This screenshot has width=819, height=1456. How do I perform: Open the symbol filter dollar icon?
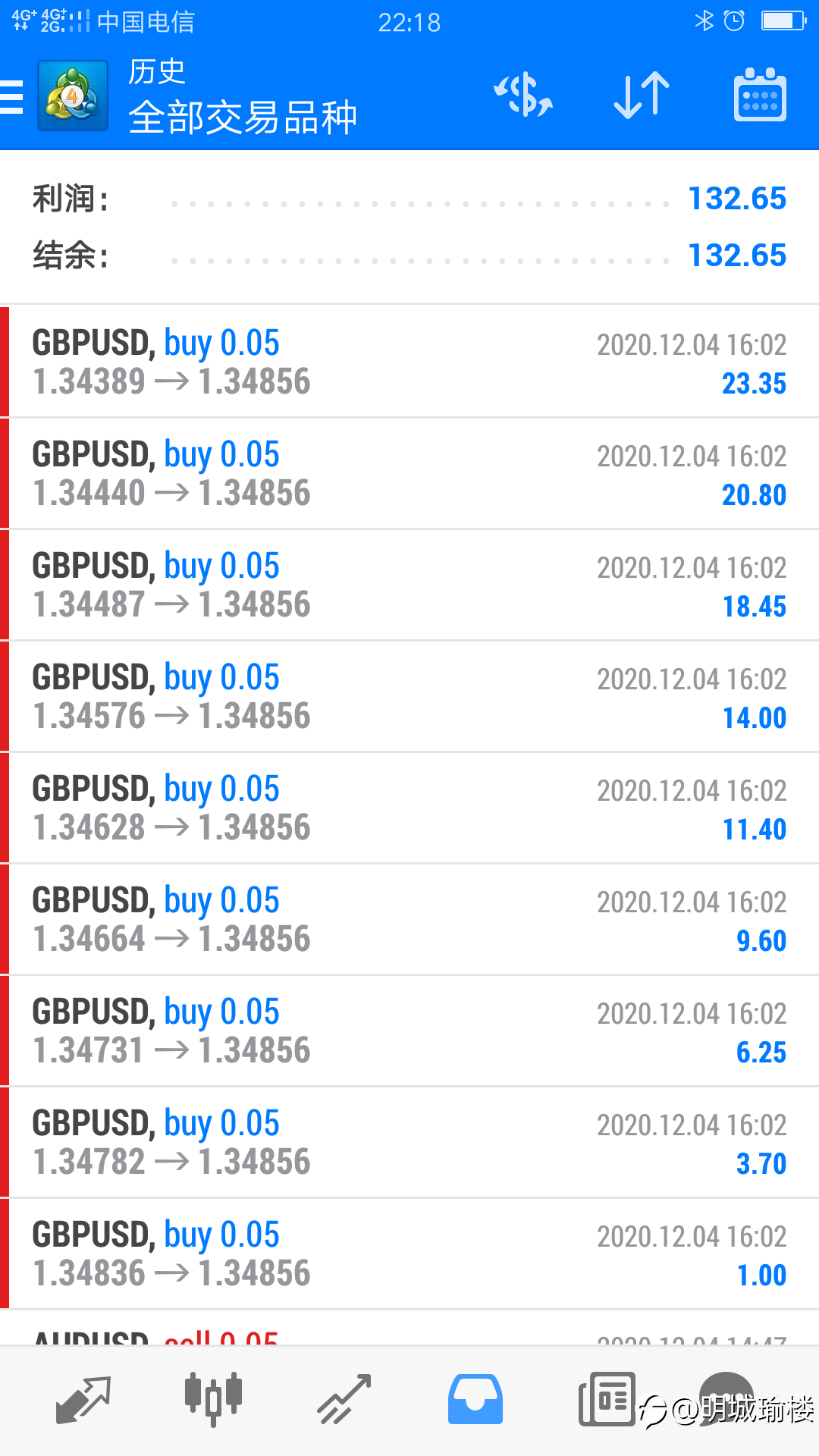pyautogui.click(x=523, y=96)
